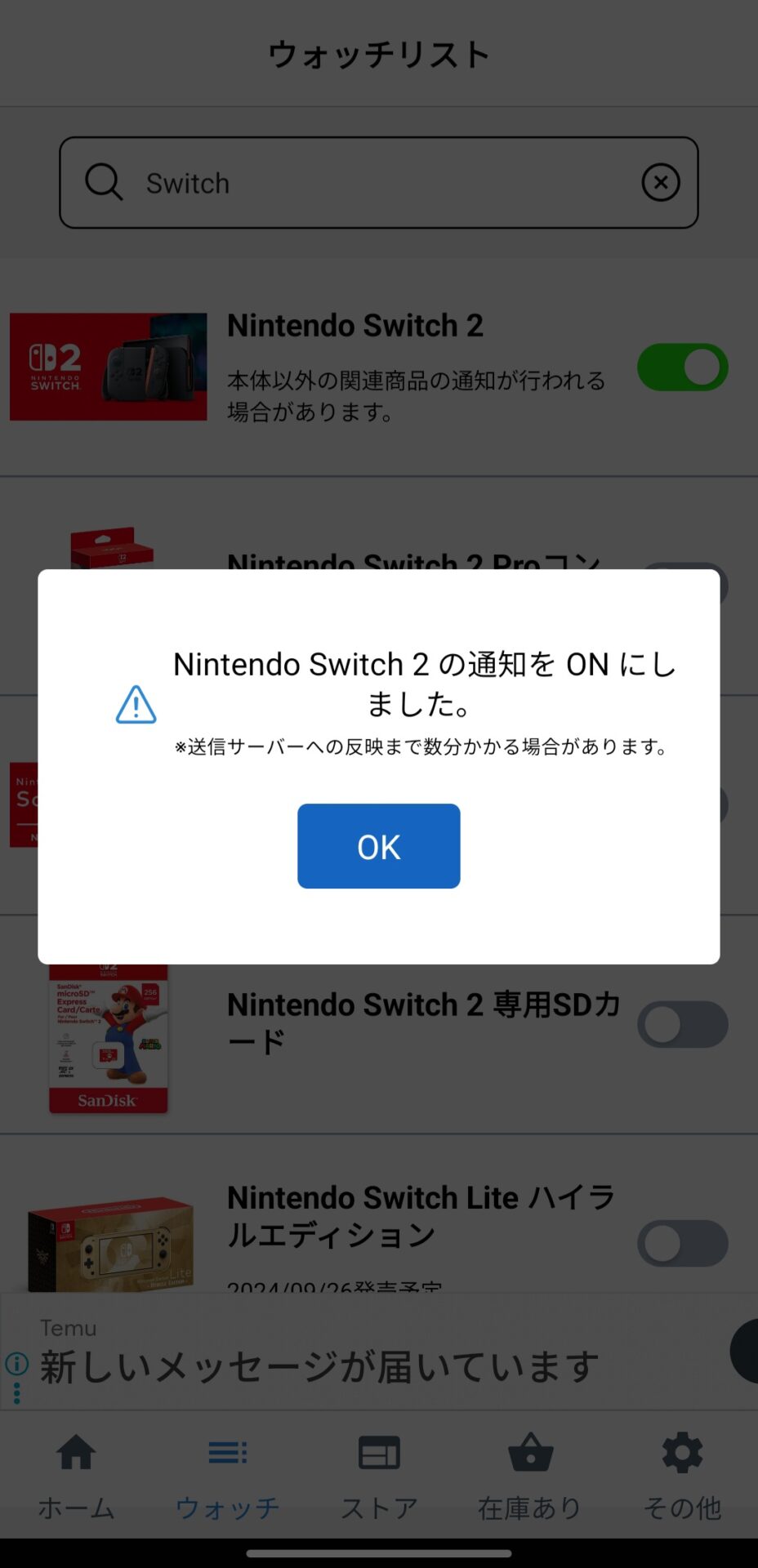The image size is (758, 1568).
Task: Tap the Switch search field
Action: [376, 183]
